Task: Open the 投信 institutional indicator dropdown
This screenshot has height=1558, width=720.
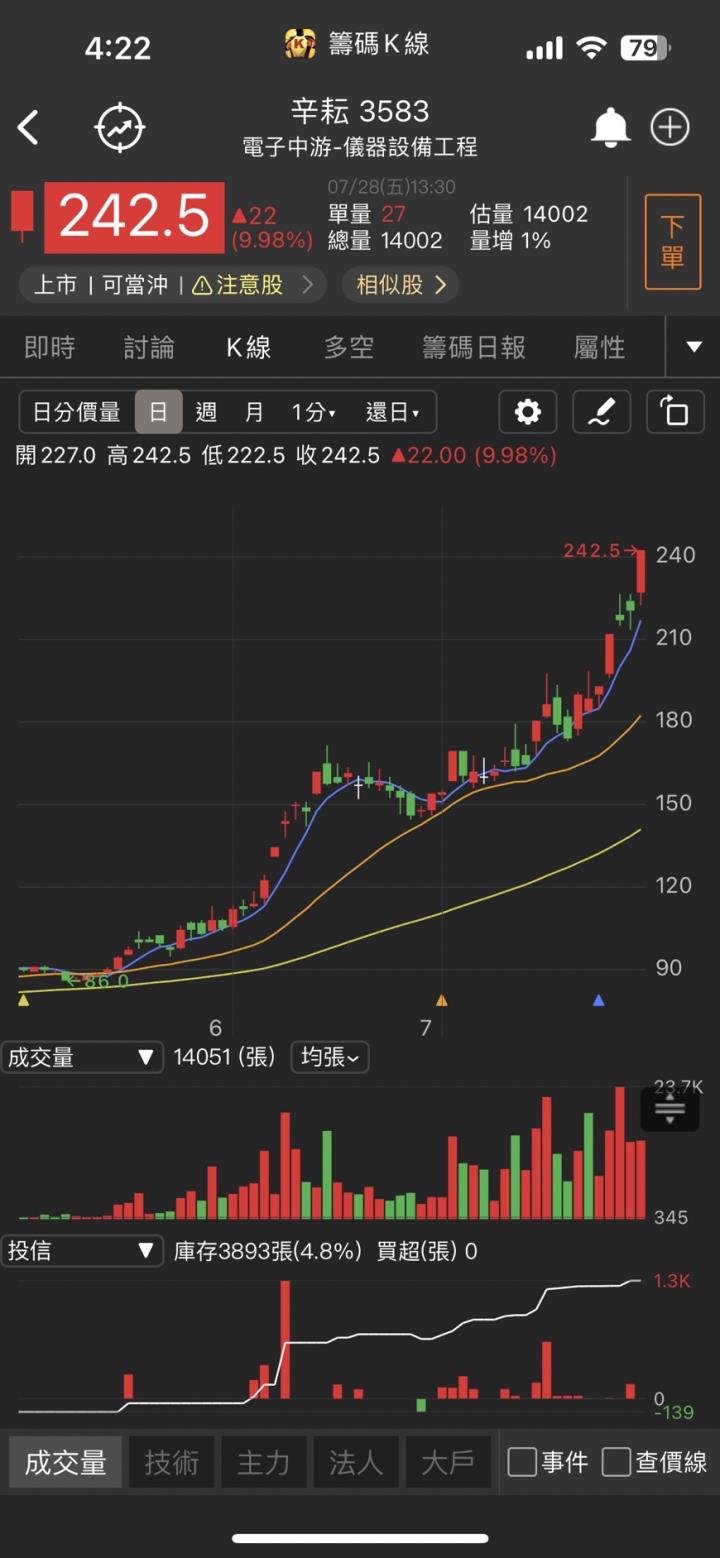Action: [x=82, y=1251]
